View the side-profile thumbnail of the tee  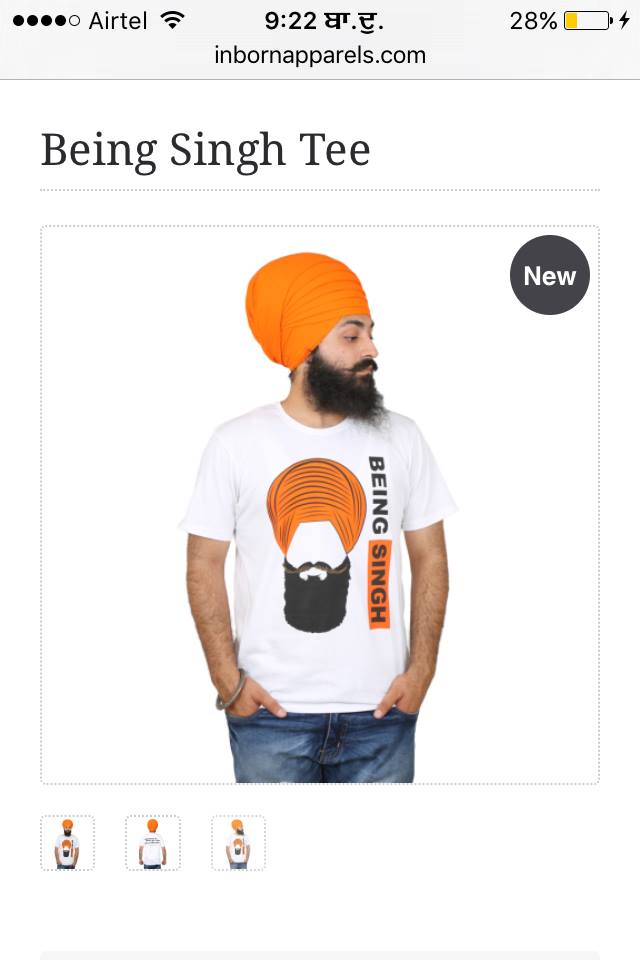click(238, 843)
